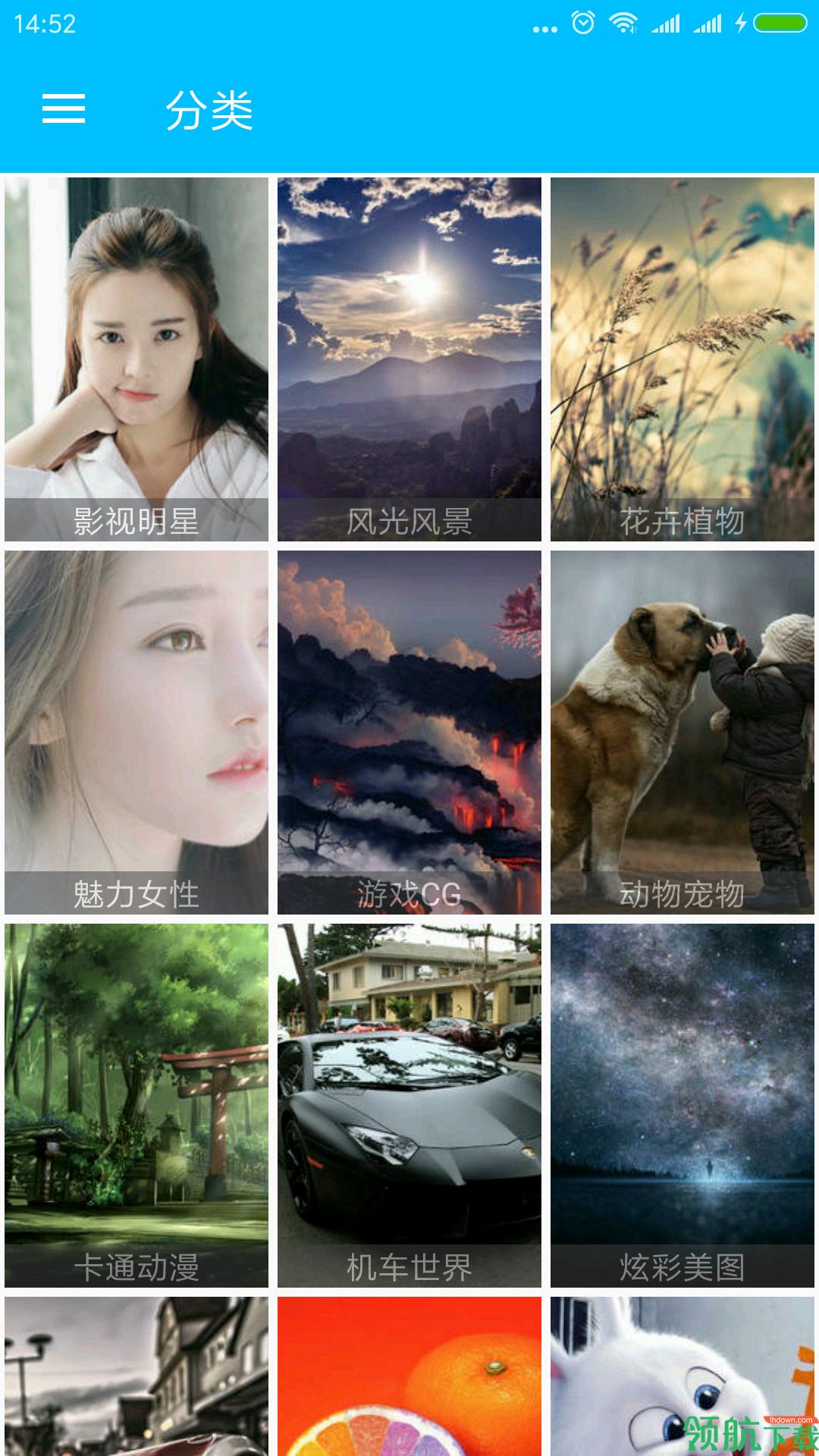Open the hamburger drawer menu
819x1456 pixels.
click(x=64, y=109)
